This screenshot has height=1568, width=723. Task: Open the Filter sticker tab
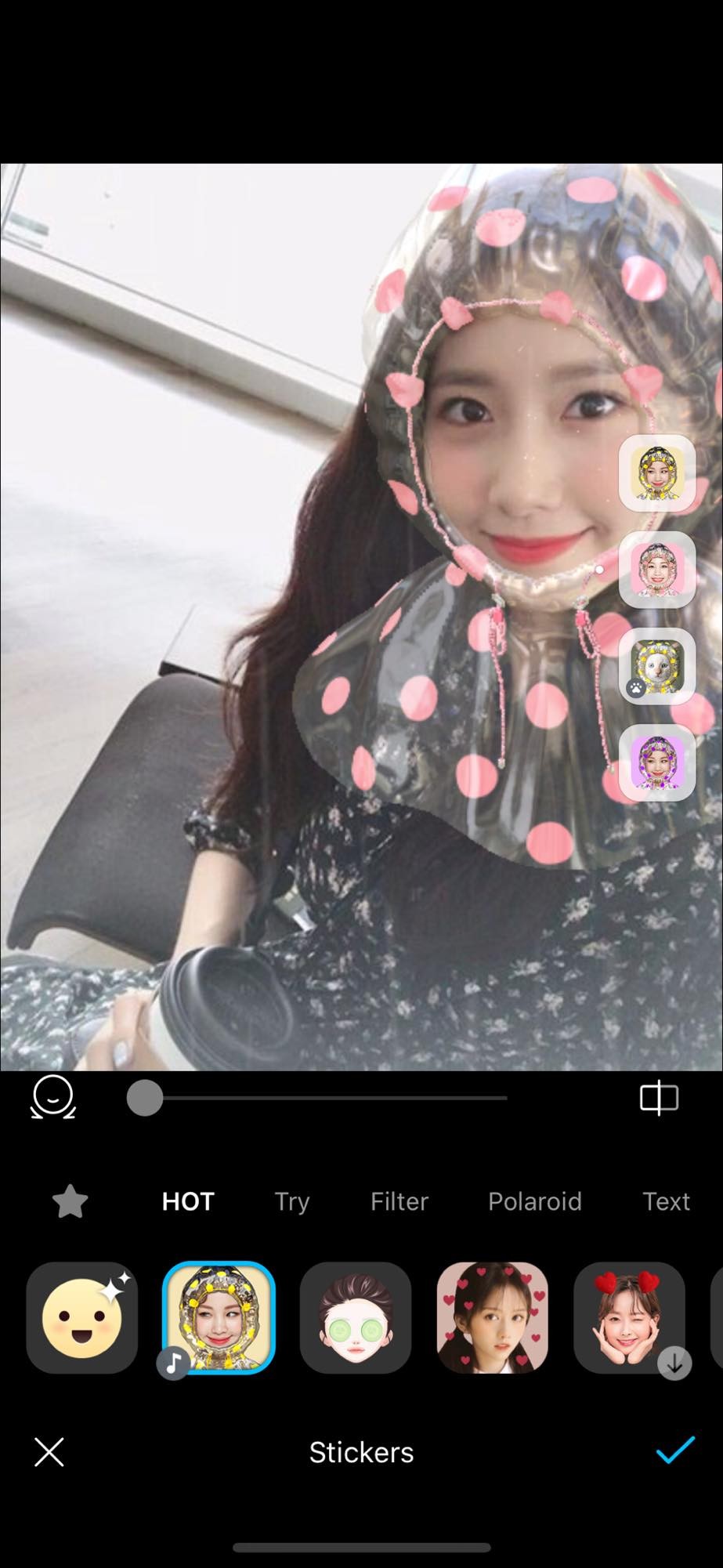(399, 1201)
